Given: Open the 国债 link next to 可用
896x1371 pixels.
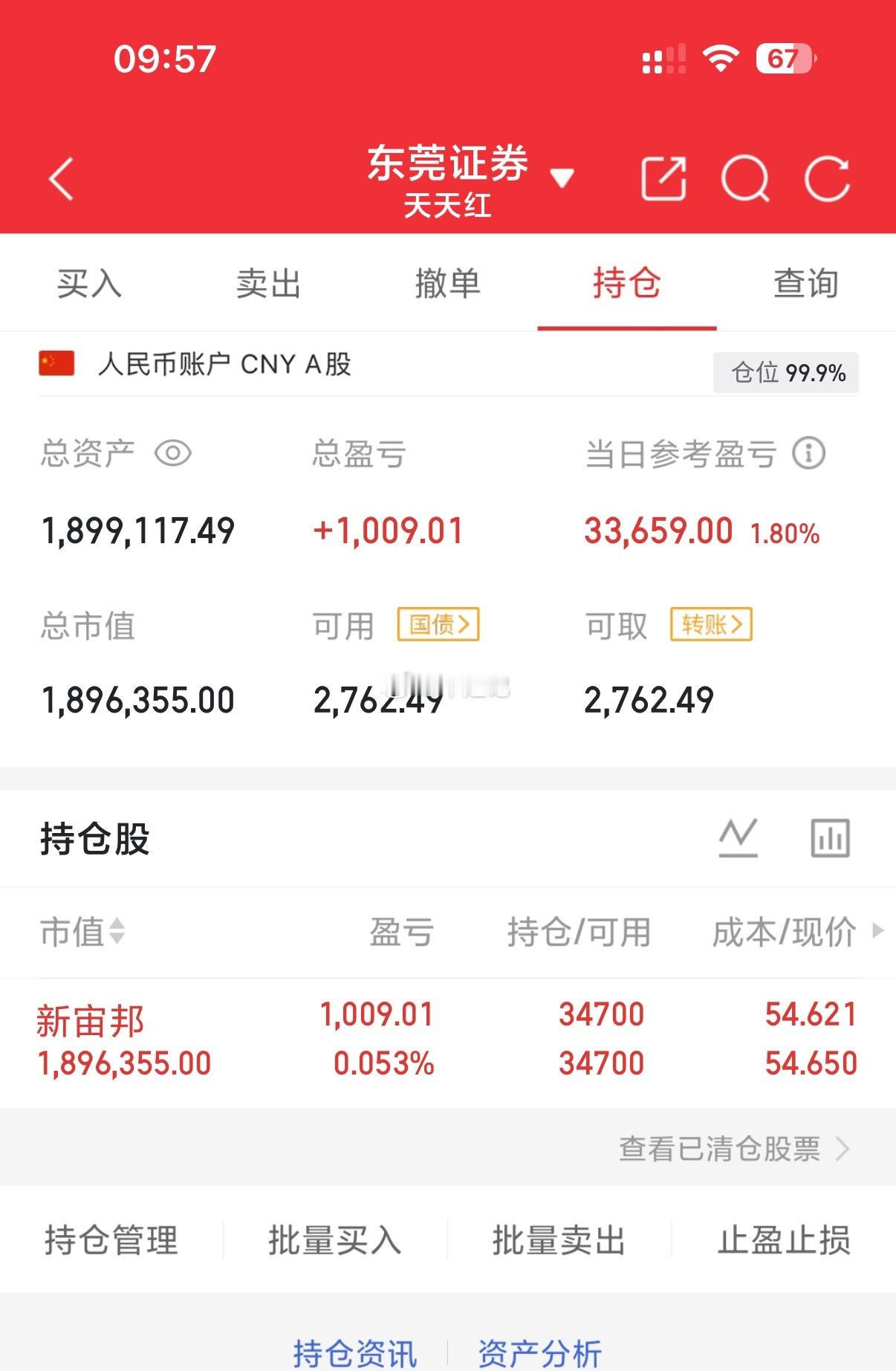Looking at the screenshot, I should click(x=438, y=625).
